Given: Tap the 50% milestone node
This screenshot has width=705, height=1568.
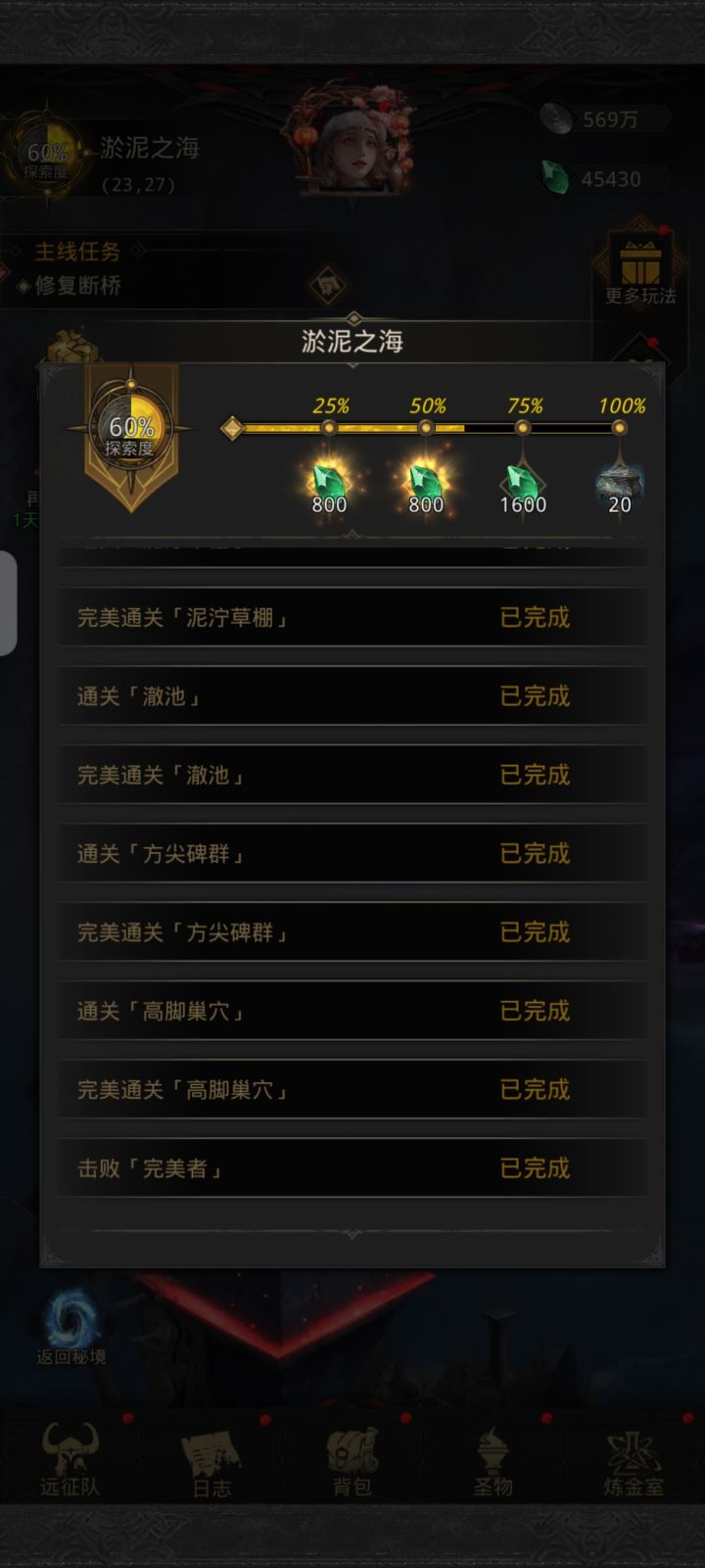Looking at the screenshot, I should click(425, 426).
